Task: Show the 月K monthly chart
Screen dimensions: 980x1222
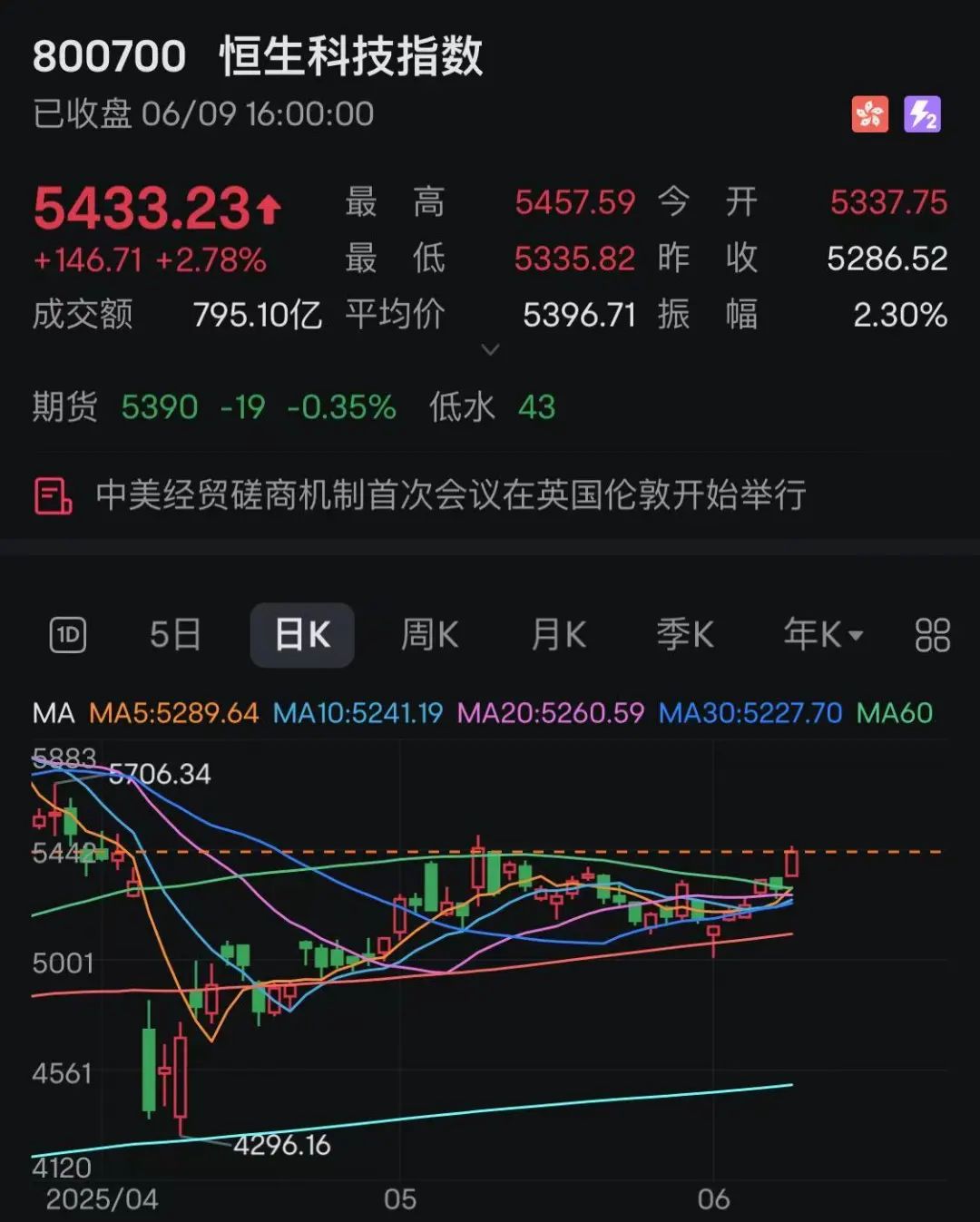Action: tap(558, 635)
